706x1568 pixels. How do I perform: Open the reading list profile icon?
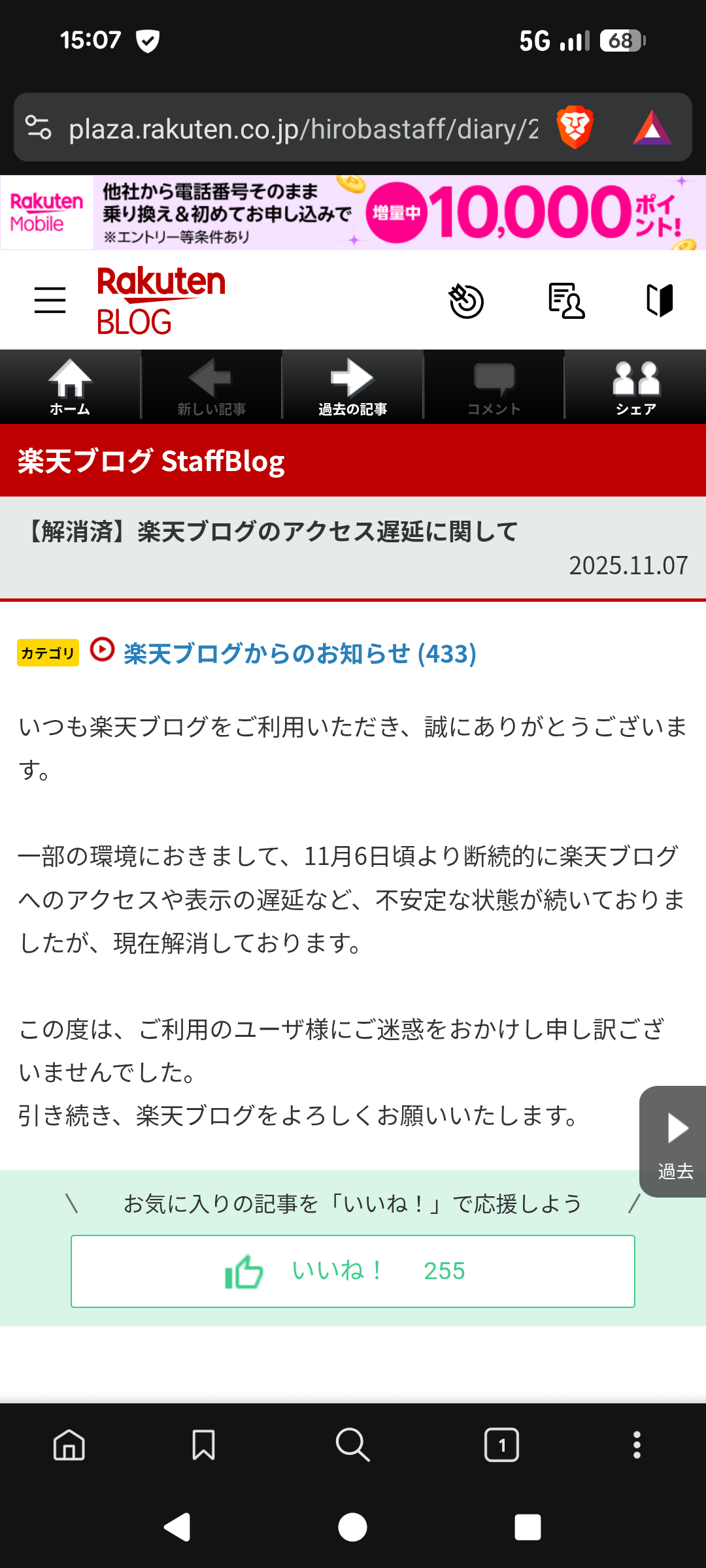click(566, 301)
